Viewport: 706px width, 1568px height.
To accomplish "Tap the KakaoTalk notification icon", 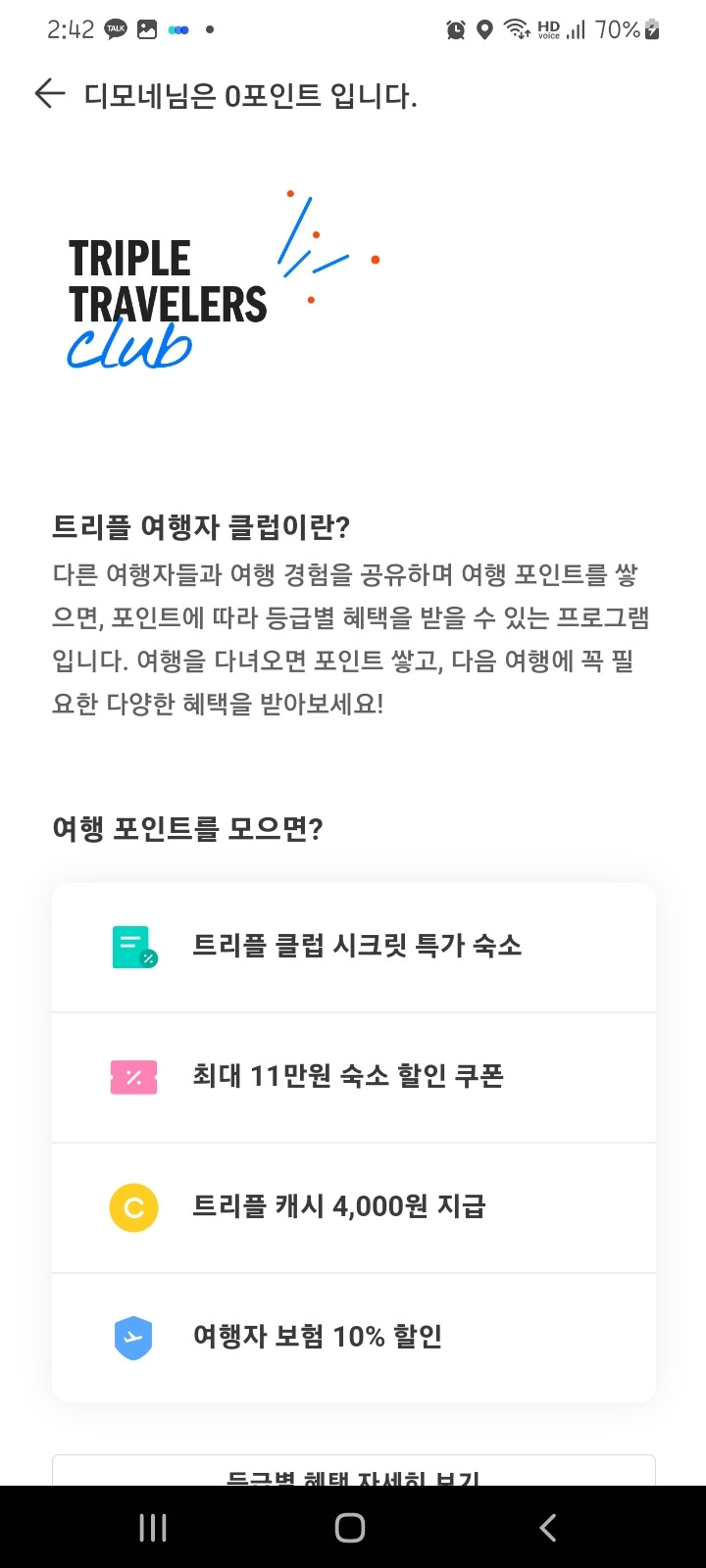I will point(115,29).
